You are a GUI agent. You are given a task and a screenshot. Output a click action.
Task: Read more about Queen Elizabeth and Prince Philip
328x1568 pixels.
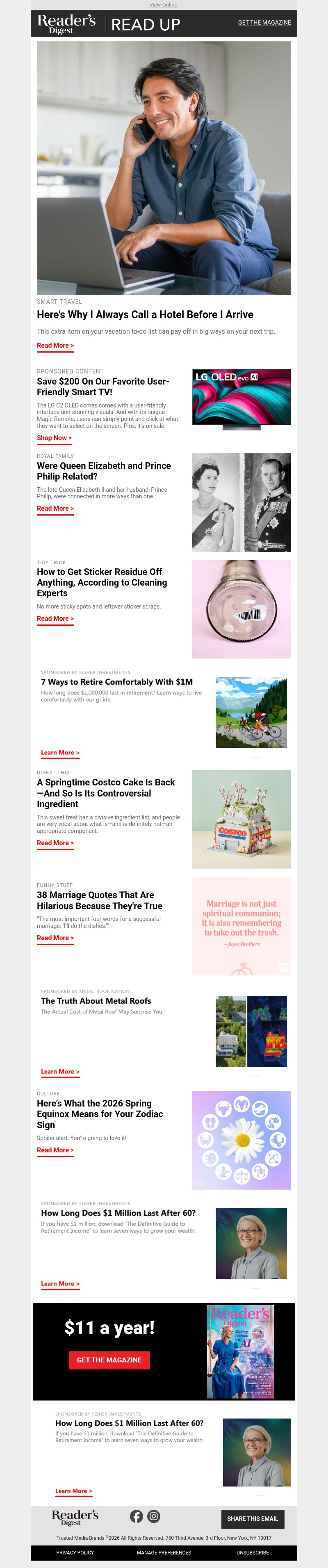[x=55, y=509]
